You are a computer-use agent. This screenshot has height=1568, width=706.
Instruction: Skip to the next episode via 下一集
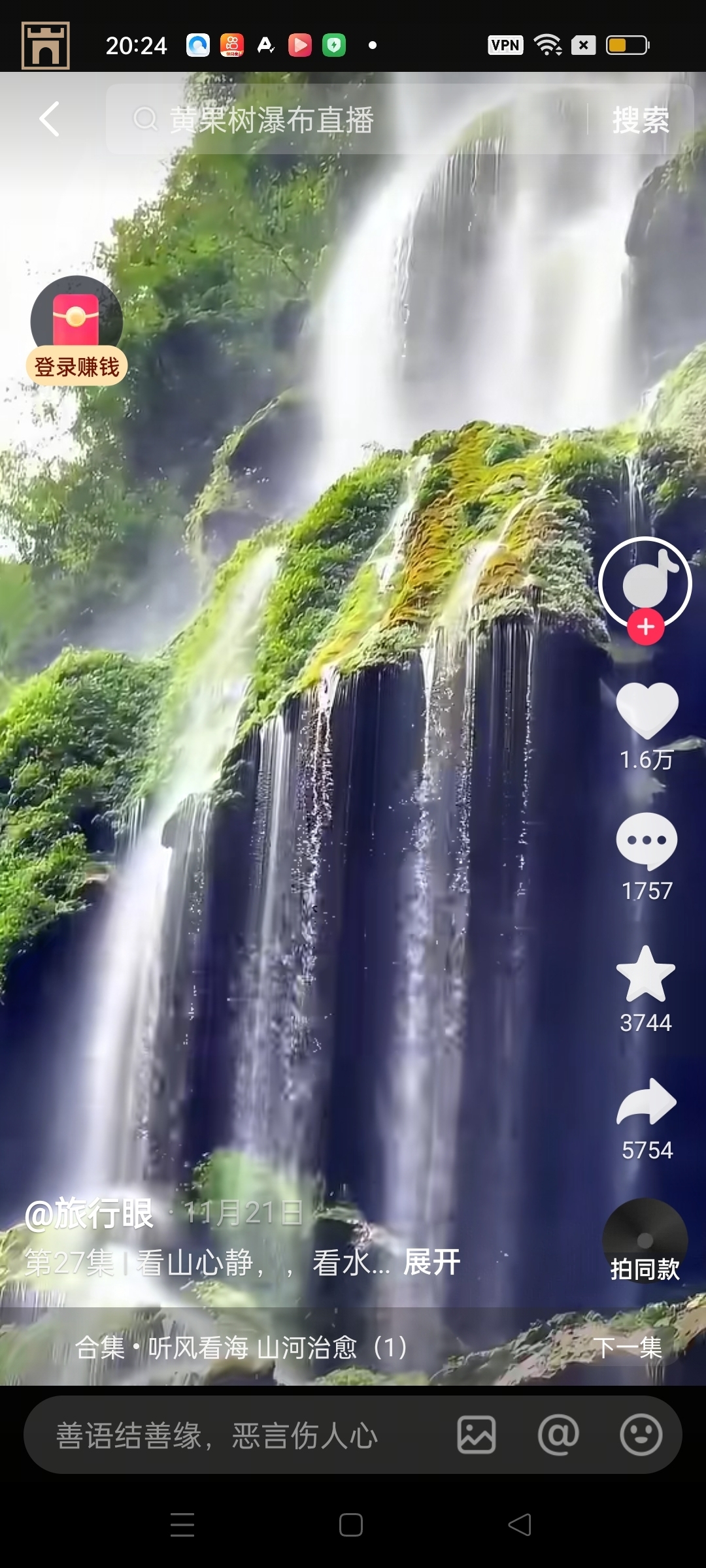coord(628,1347)
